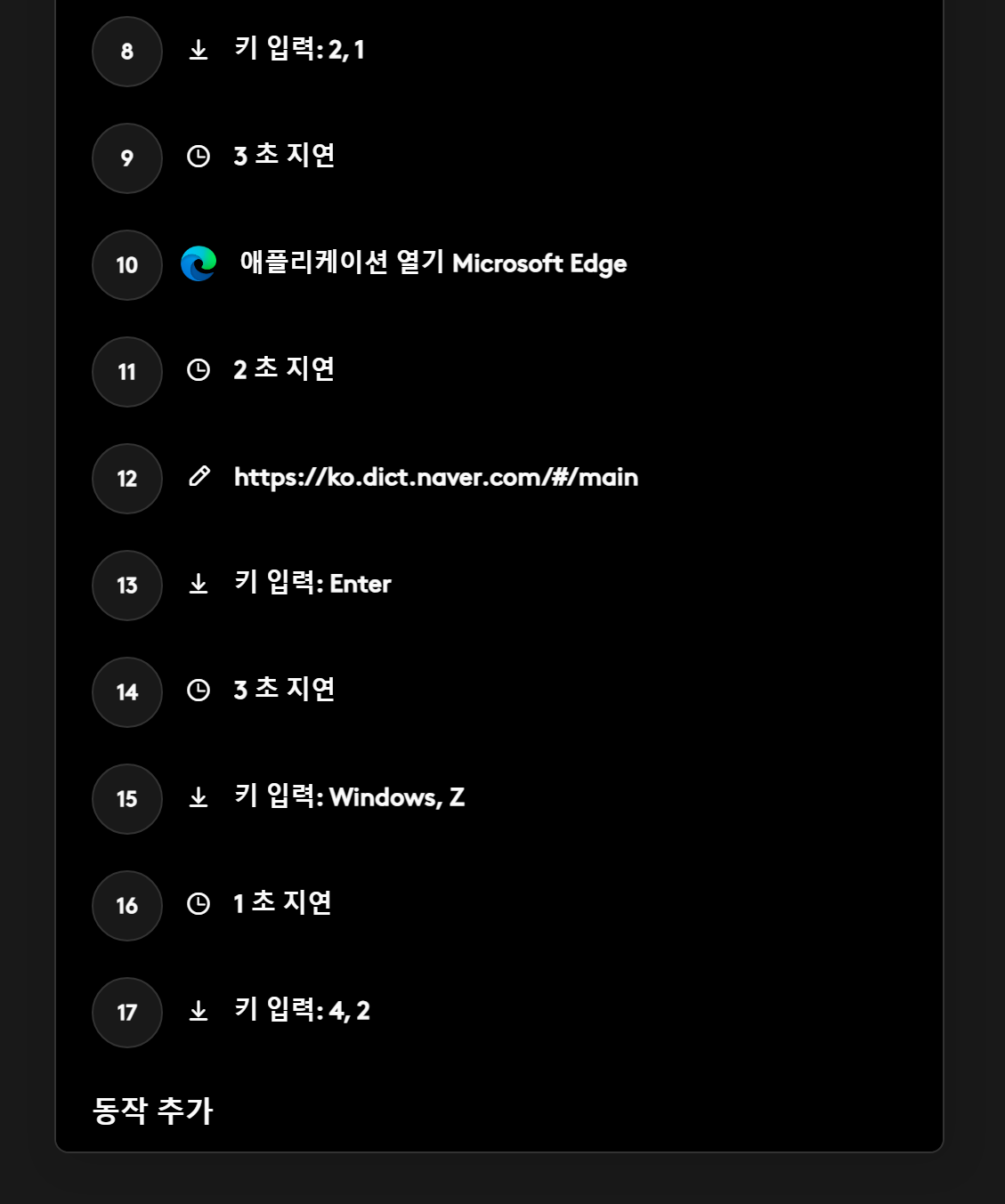Click the '애플리케이션 열기 Microsoft Edge' label
The width and height of the screenshot is (1005, 1204).
click(433, 263)
